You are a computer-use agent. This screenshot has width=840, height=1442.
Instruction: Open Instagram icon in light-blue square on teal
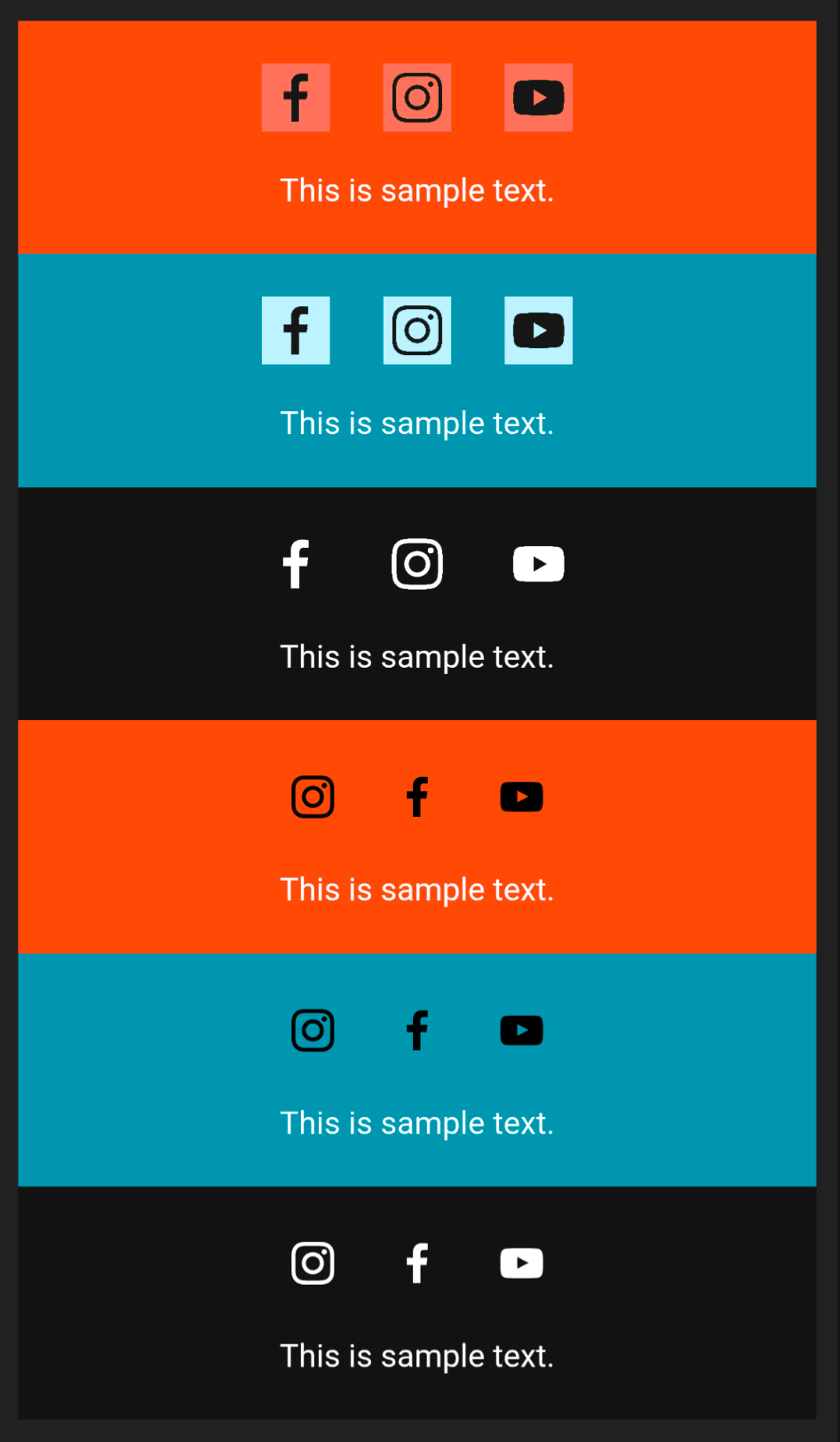(417, 330)
